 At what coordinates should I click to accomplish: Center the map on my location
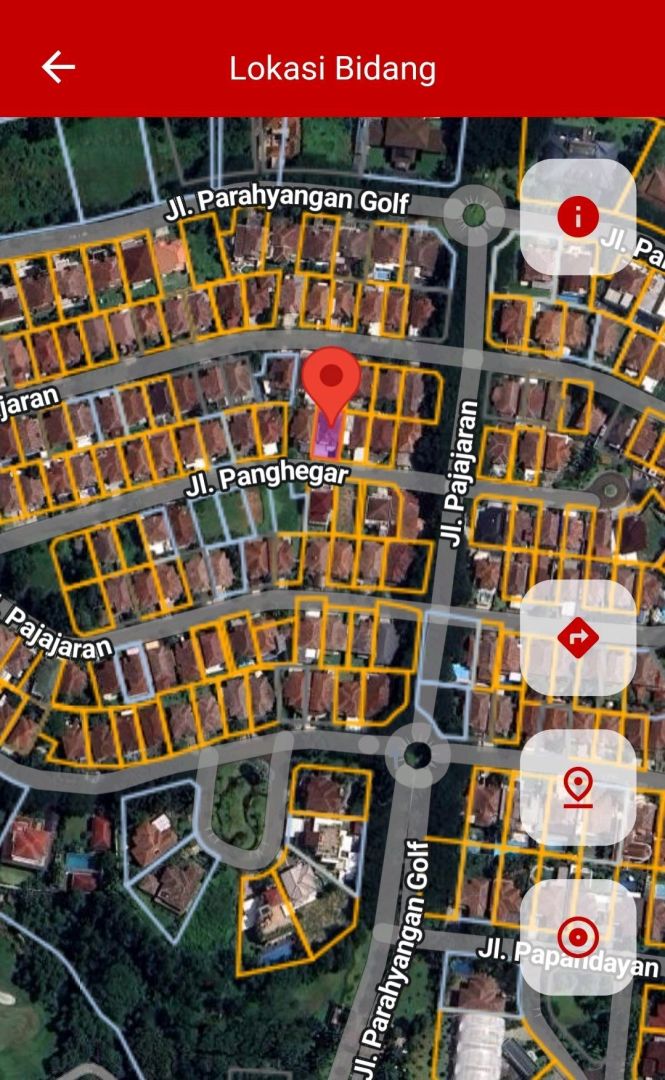tap(578, 937)
